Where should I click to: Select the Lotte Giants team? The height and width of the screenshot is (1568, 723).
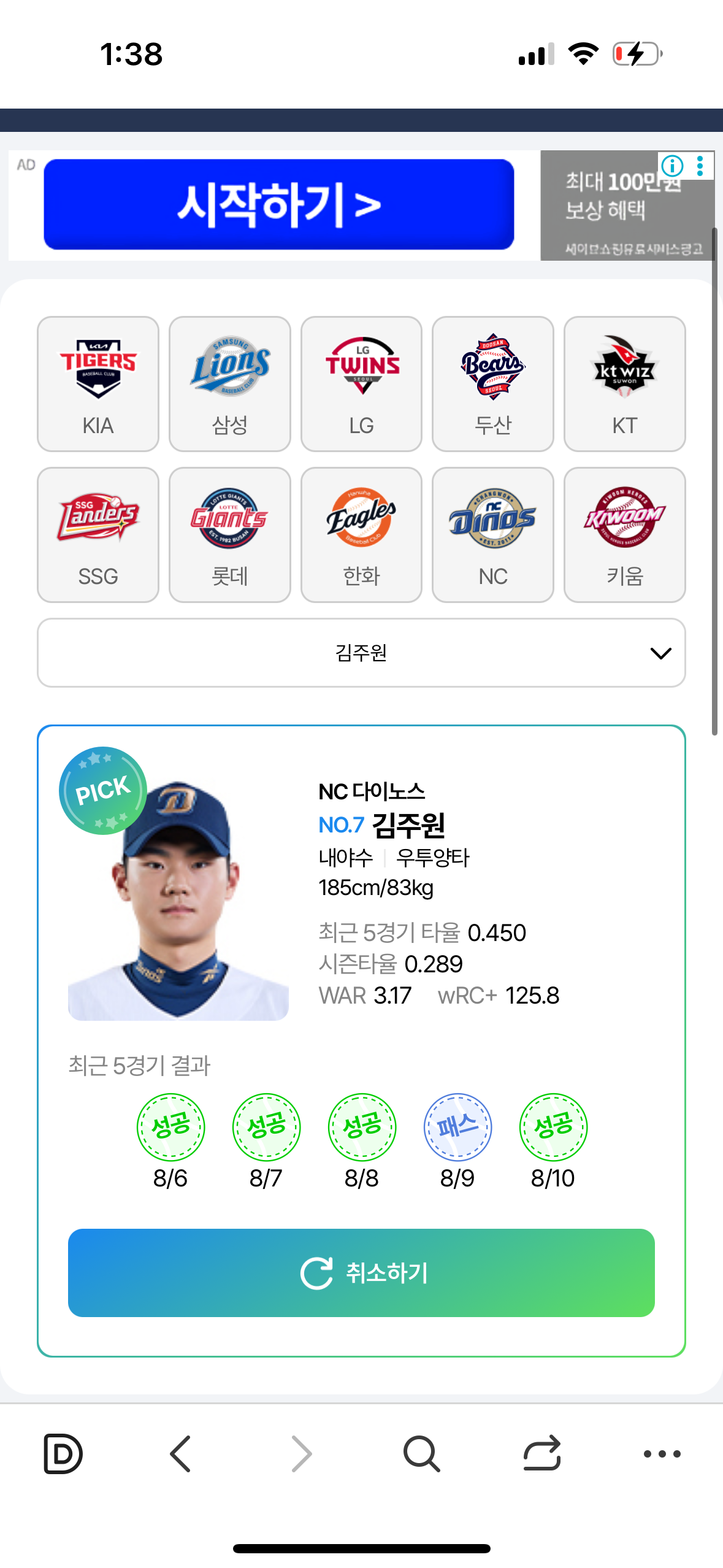click(x=230, y=535)
